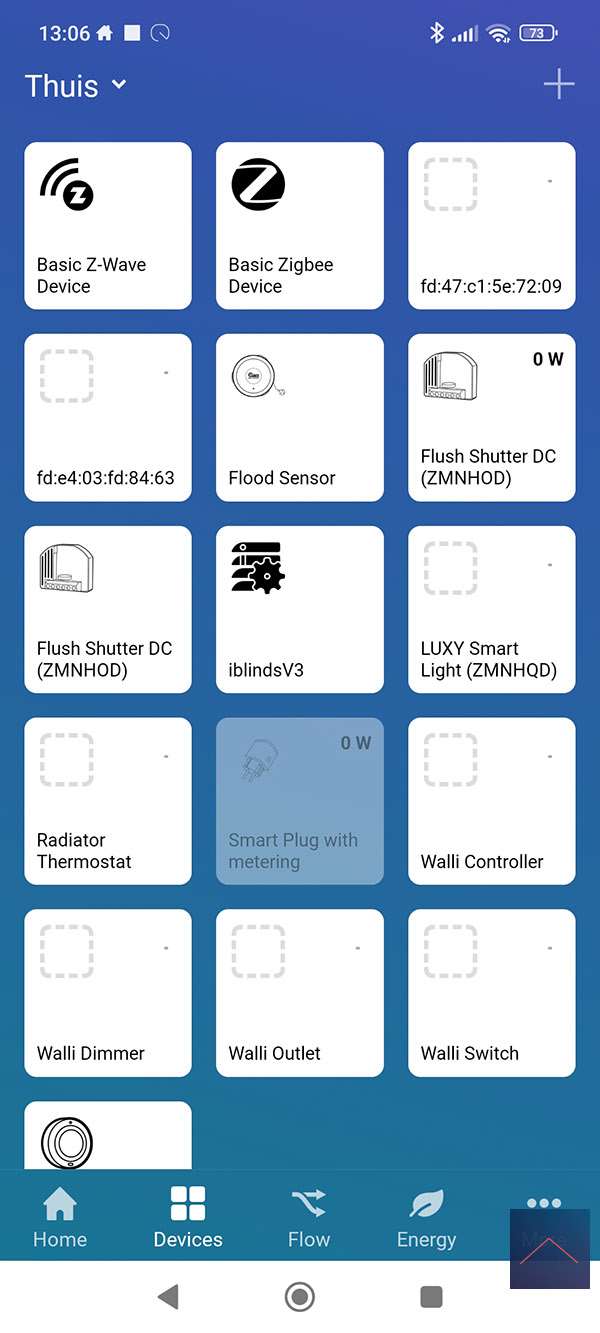The image size is (600, 1333).
Task: Add a new device with the plus icon
Action: point(558,85)
